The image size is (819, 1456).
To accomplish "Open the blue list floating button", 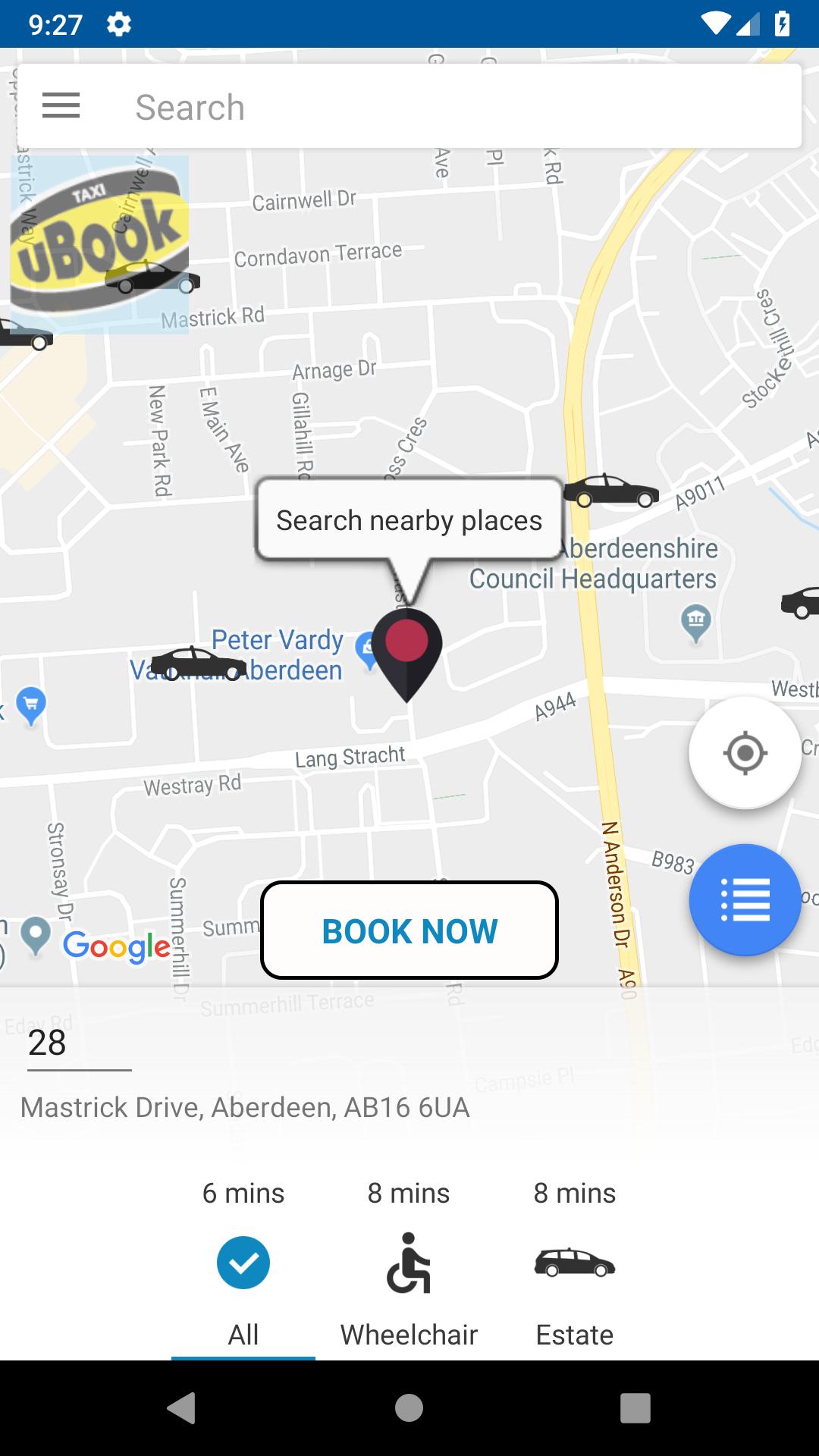I will click(x=745, y=900).
